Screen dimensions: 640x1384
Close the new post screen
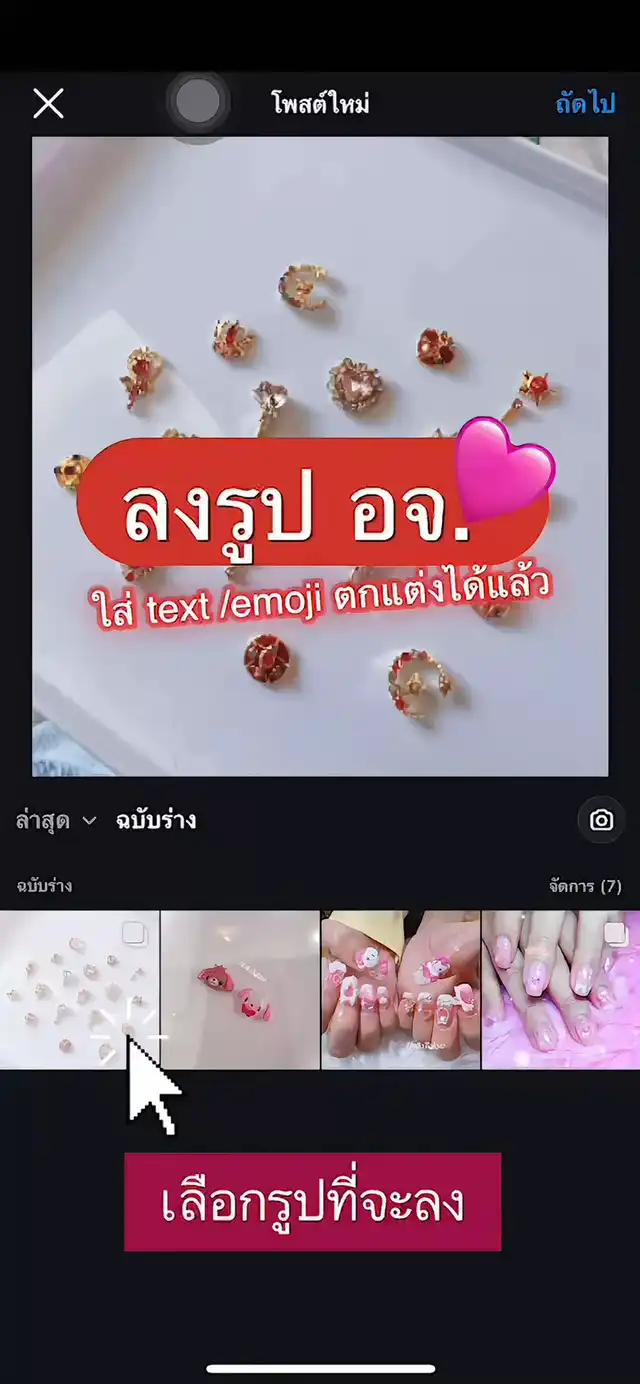(x=48, y=103)
